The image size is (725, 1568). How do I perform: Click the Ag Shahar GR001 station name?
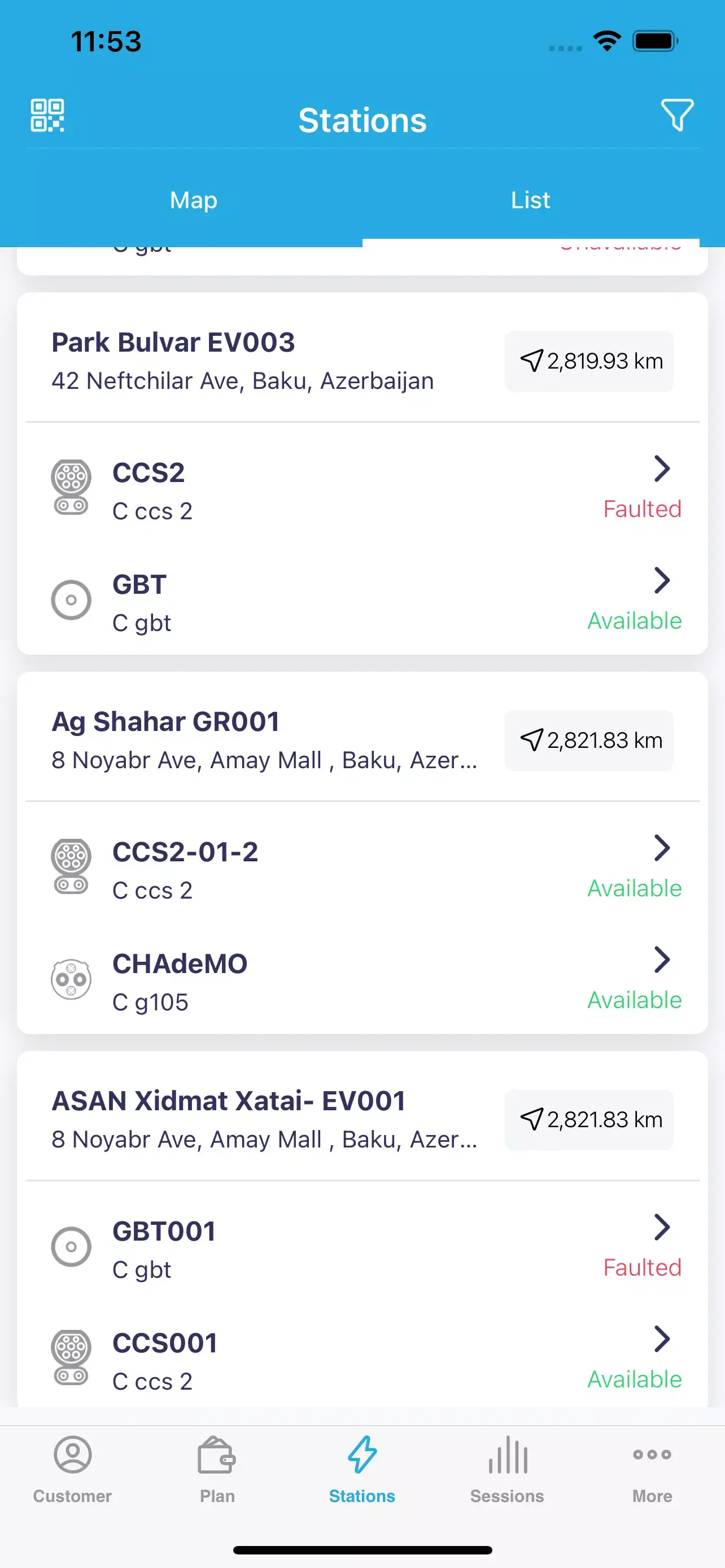coord(165,721)
